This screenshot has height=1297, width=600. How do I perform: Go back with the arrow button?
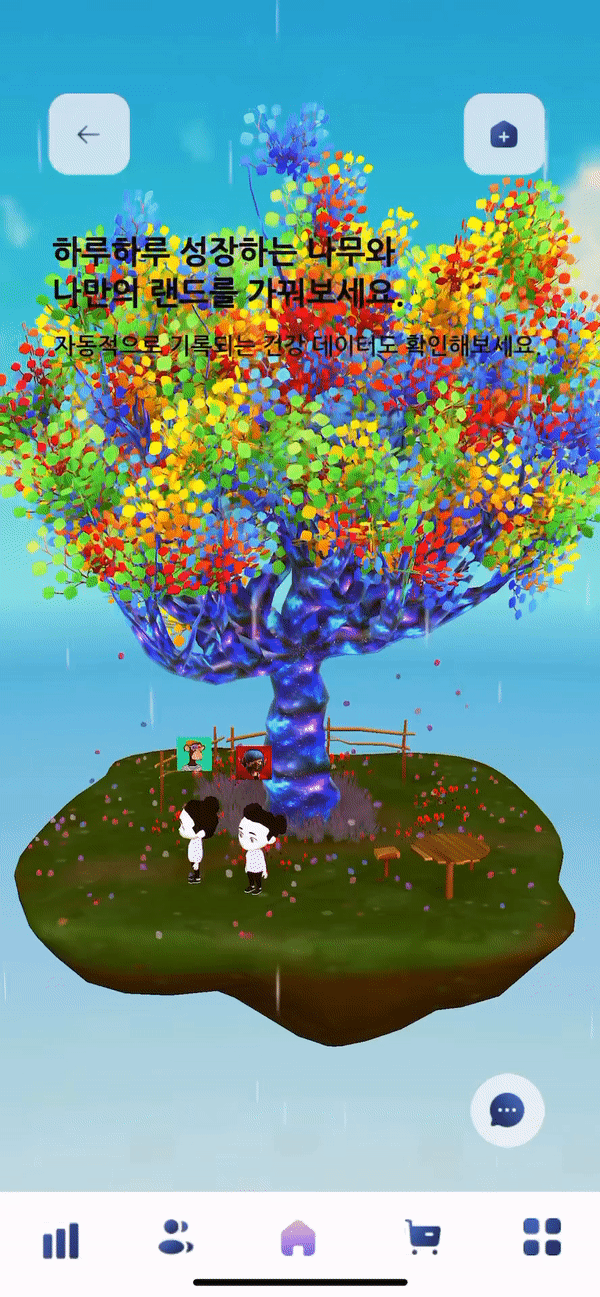click(x=89, y=134)
